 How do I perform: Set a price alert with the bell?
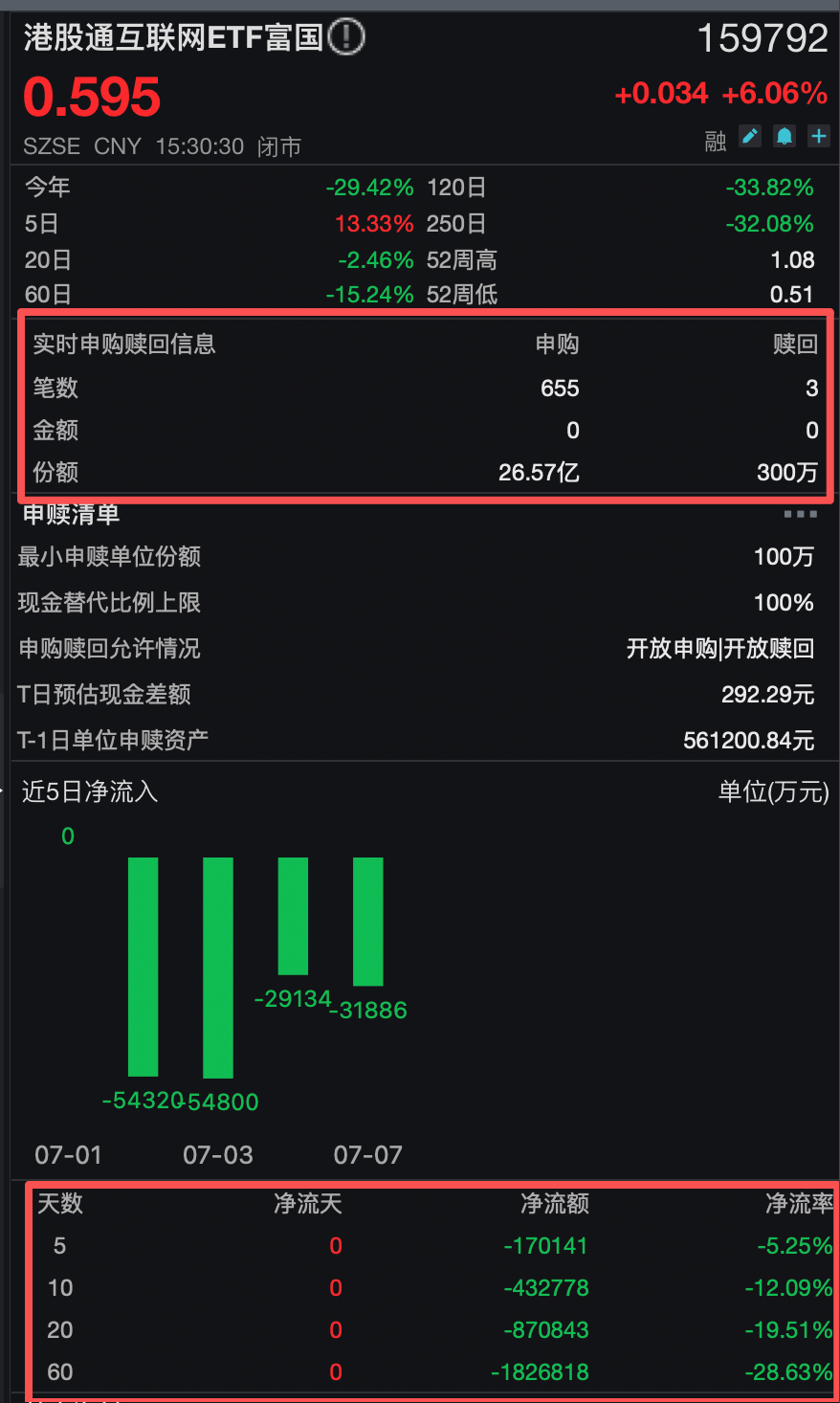point(785,137)
